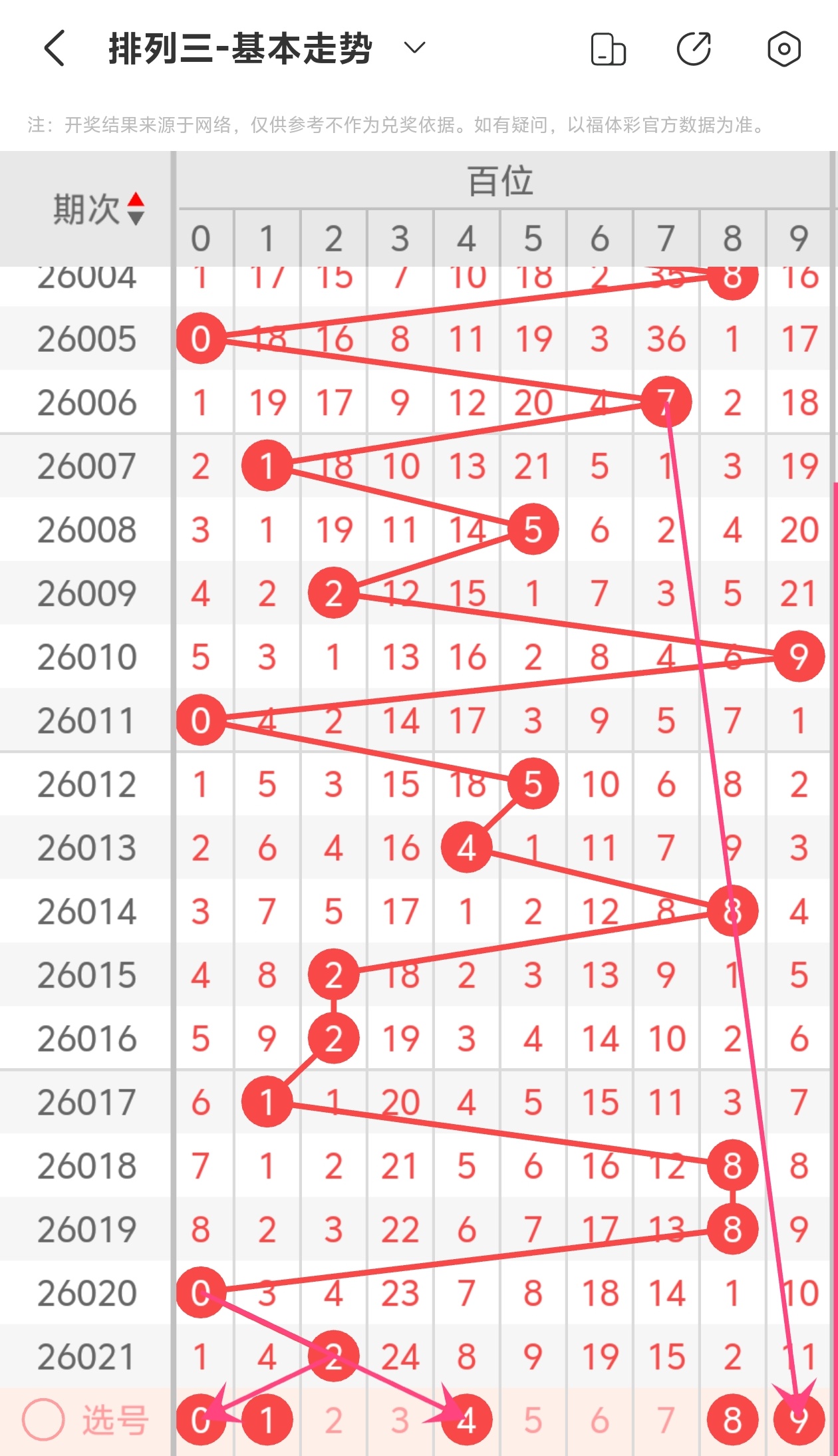This screenshot has height=1456, width=838.
Task: Switch screen orientation layout icon
Action: pos(608,49)
